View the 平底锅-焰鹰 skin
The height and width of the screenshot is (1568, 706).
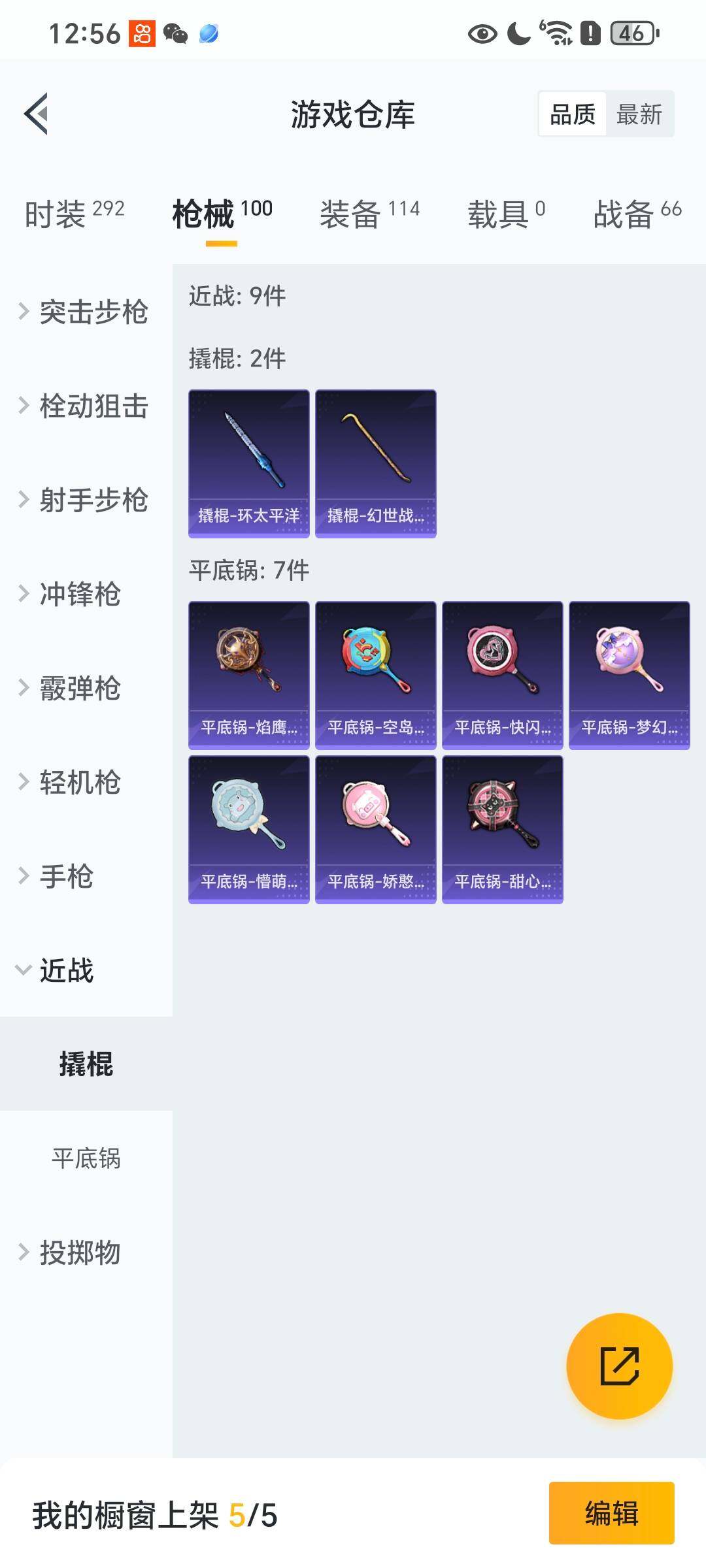point(248,675)
